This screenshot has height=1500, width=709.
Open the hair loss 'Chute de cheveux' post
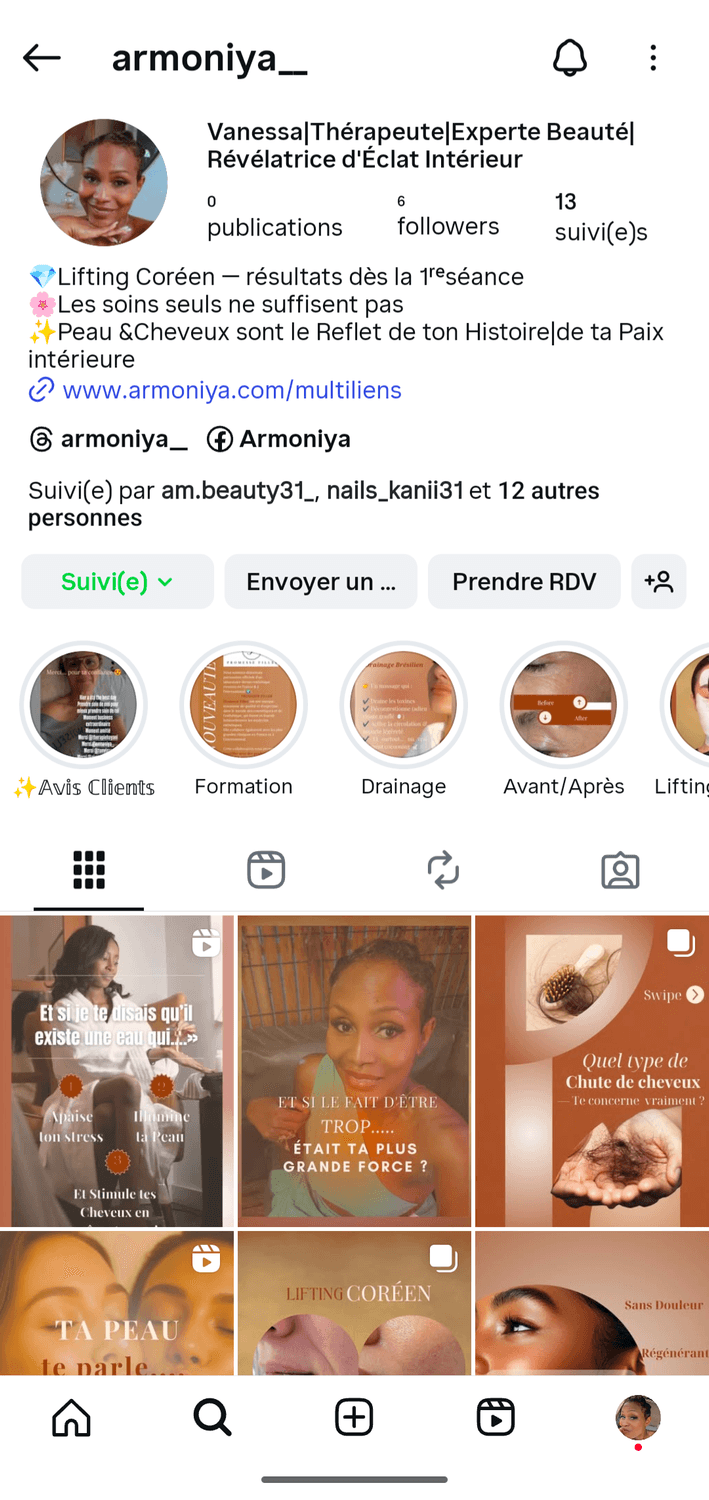point(591,1071)
